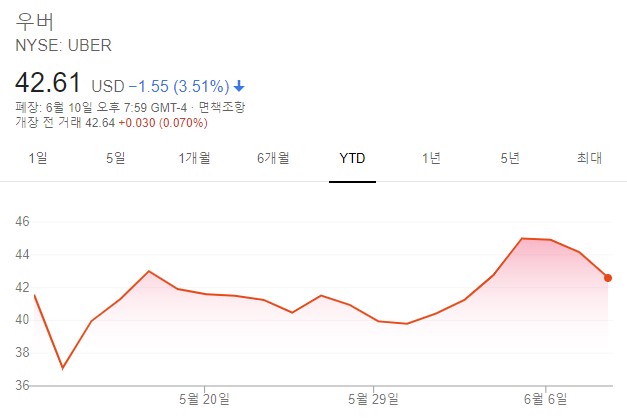The image size is (627, 418).
Task: Open the 5년 chart range
Action: [510, 158]
